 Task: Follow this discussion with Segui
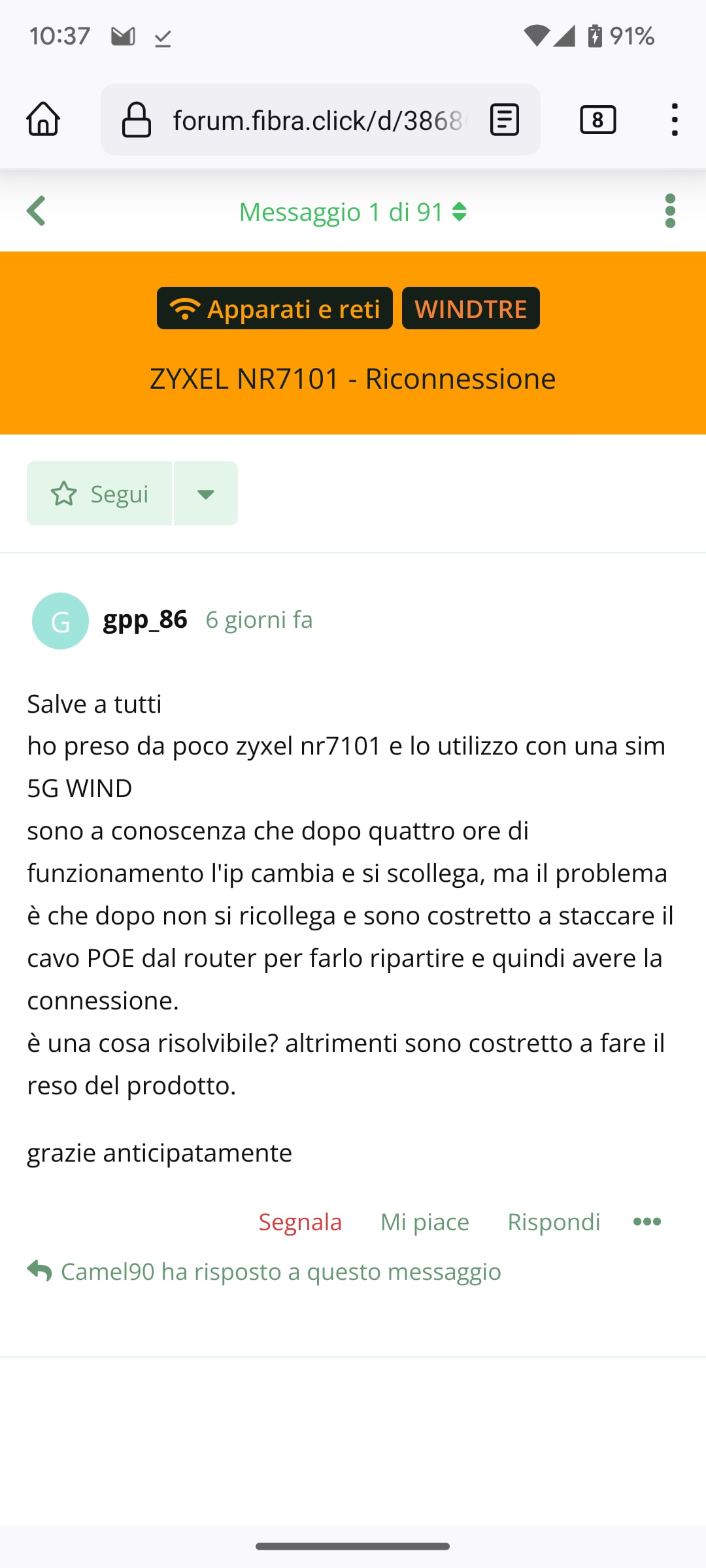(x=99, y=493)
